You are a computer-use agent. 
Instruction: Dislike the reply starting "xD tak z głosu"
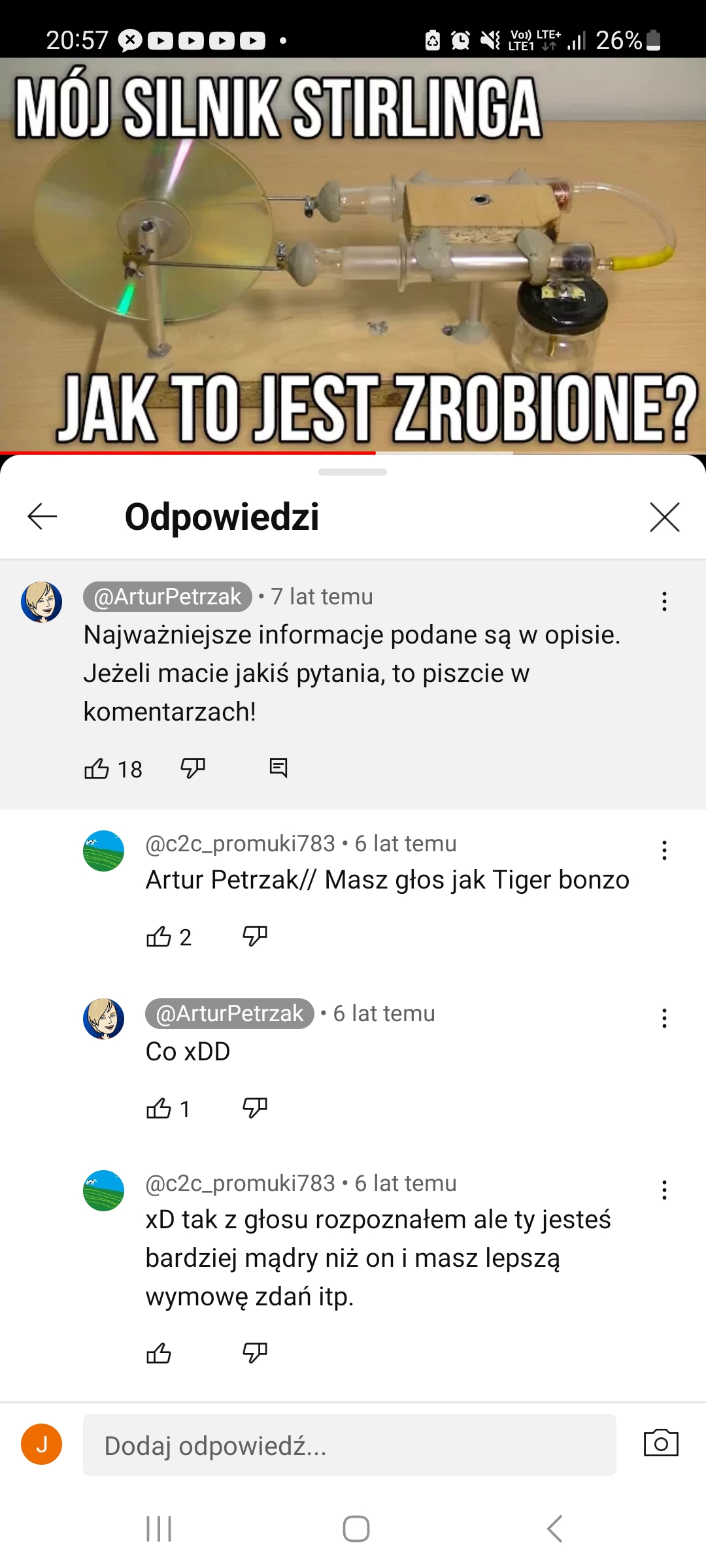(255, 1352)
